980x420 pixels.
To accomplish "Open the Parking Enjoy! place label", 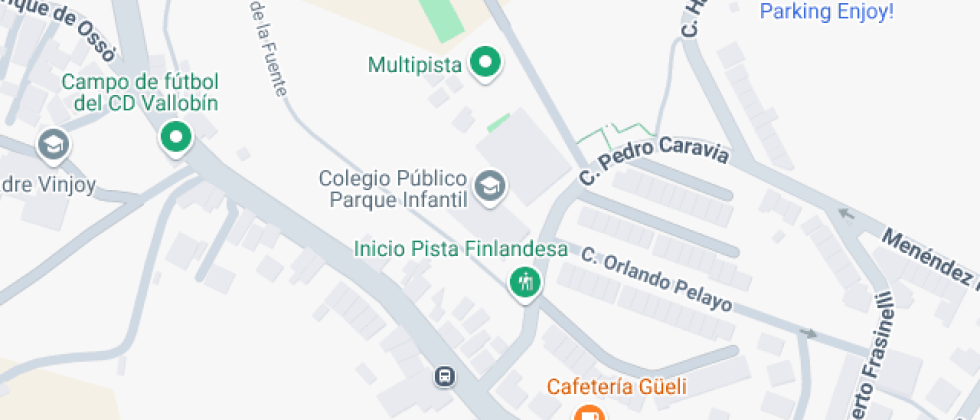I will [826, 12].
